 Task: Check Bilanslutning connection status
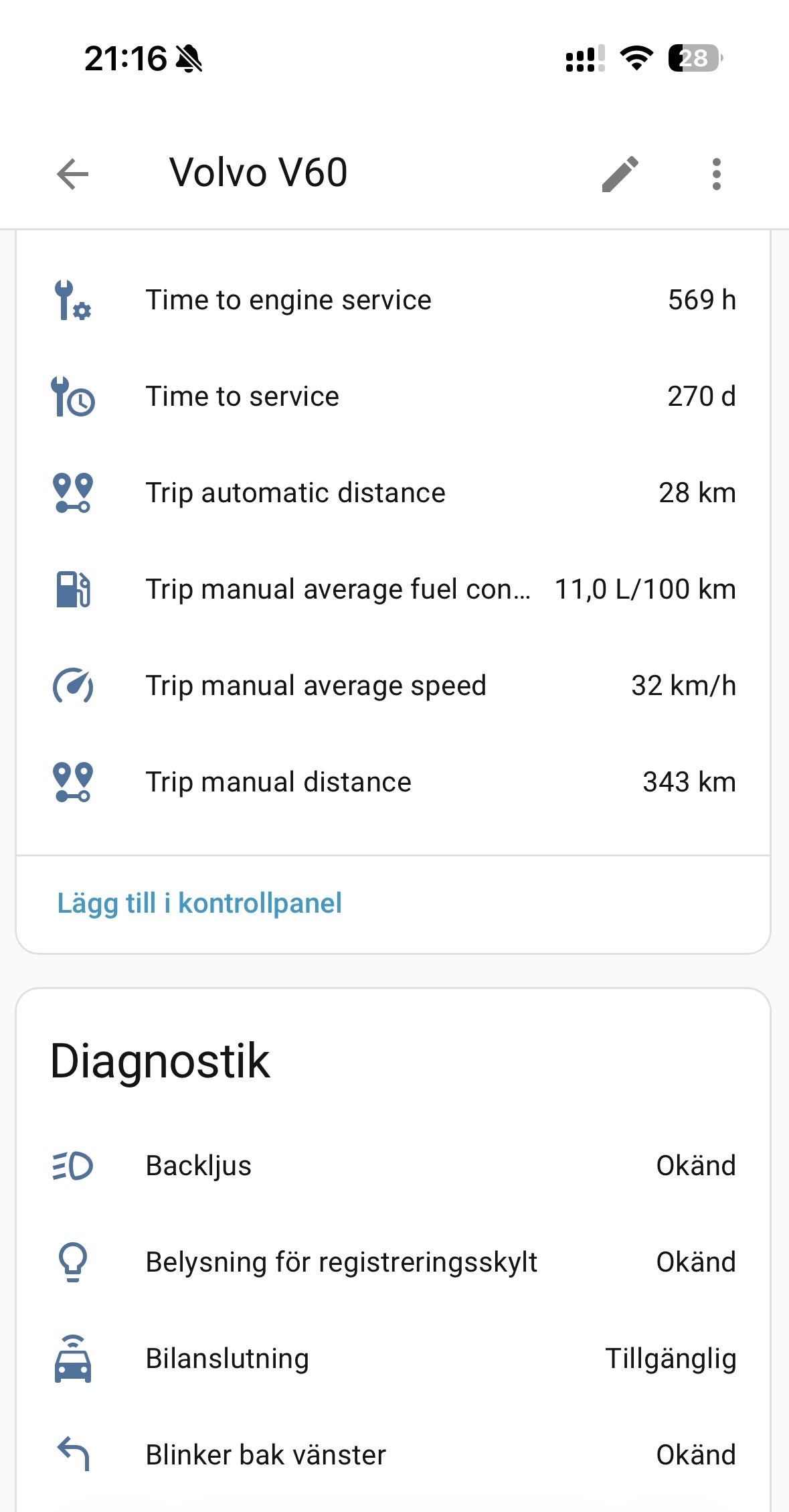click(x=393, y=1359)
